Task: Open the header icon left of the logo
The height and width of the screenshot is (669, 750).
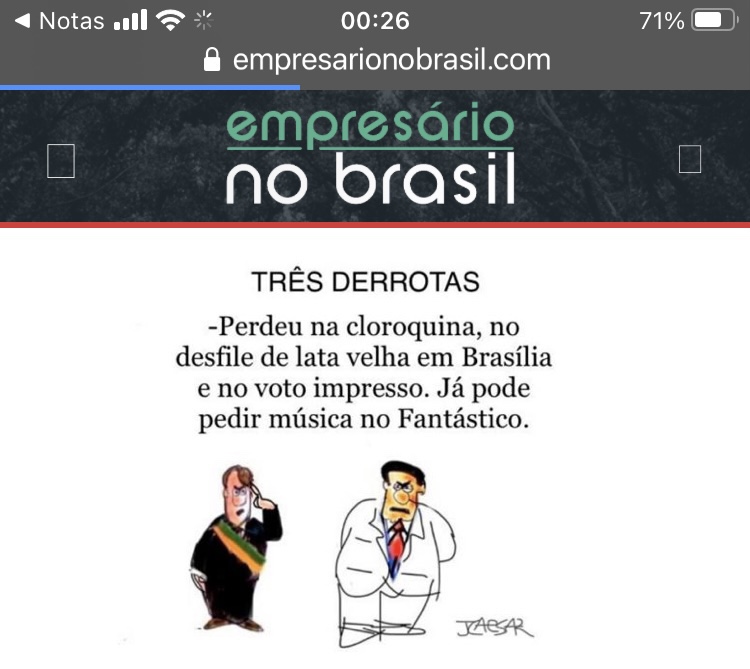Action: point(61,160)
